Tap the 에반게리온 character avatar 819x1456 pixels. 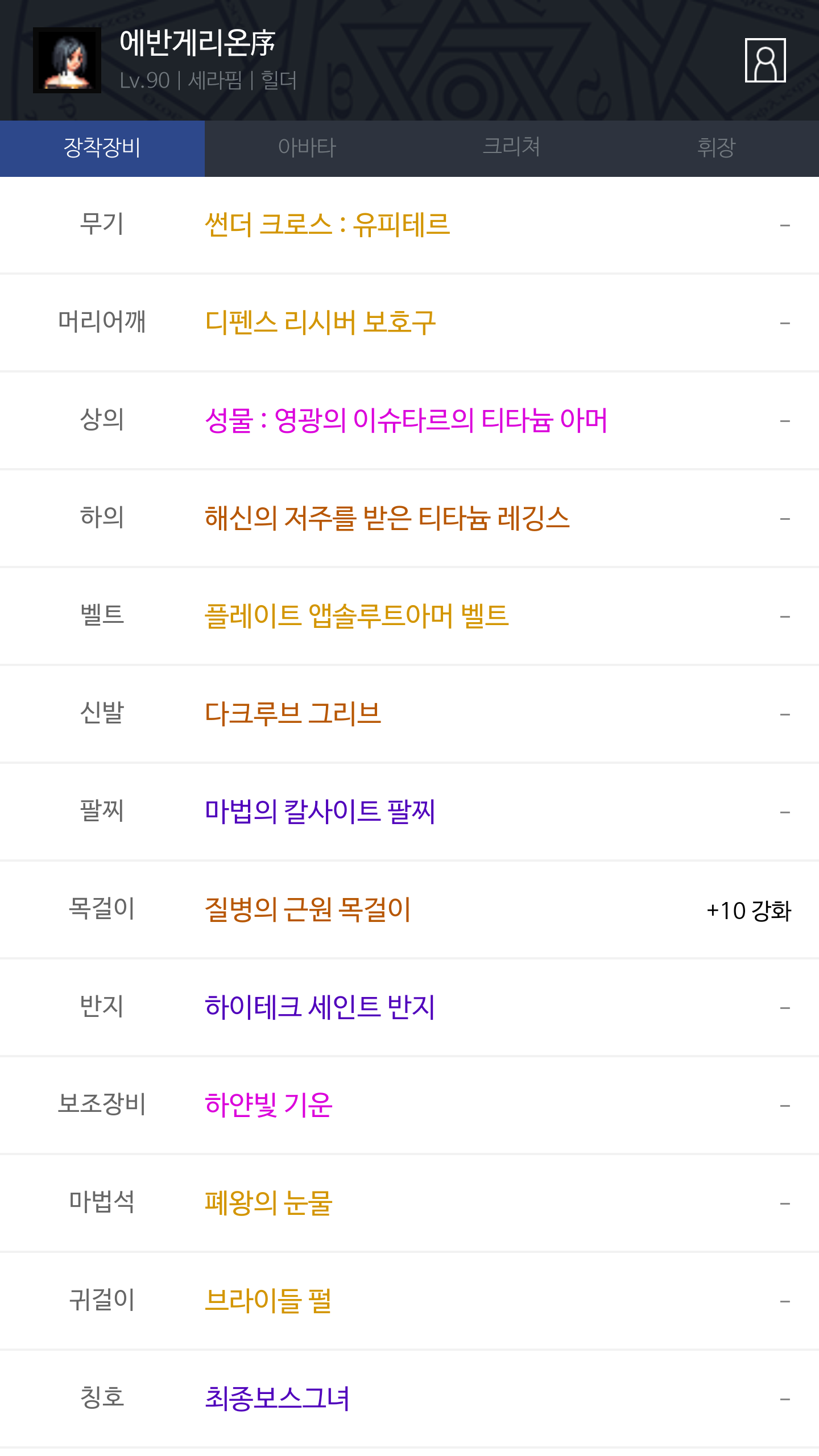pos(67,60)
